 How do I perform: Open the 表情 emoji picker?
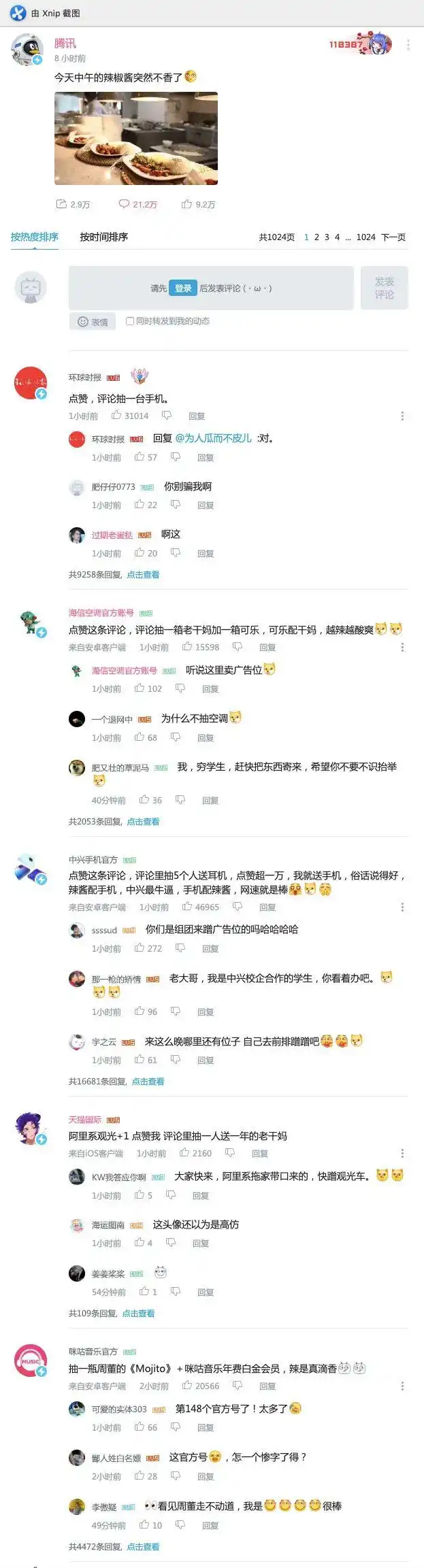coord(93,322)
